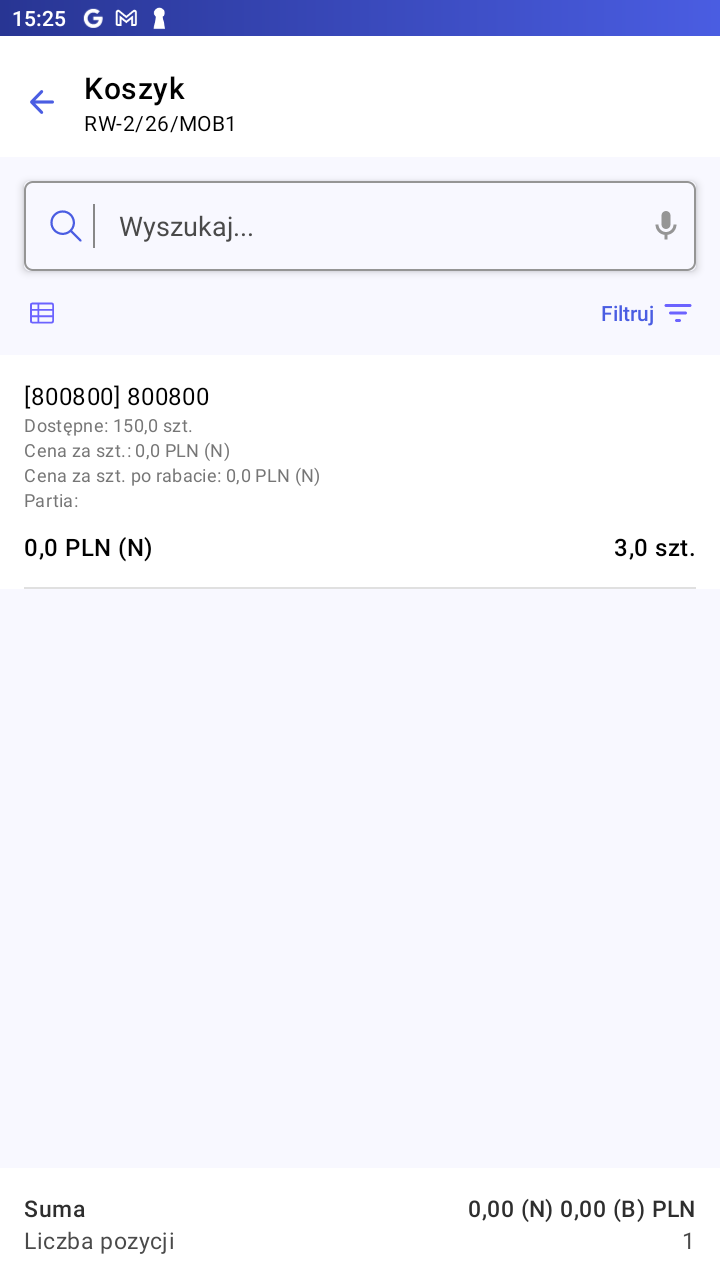Switch the list to table view
This screenshot has width=720, height=1280.
click(x=42, y=313)
